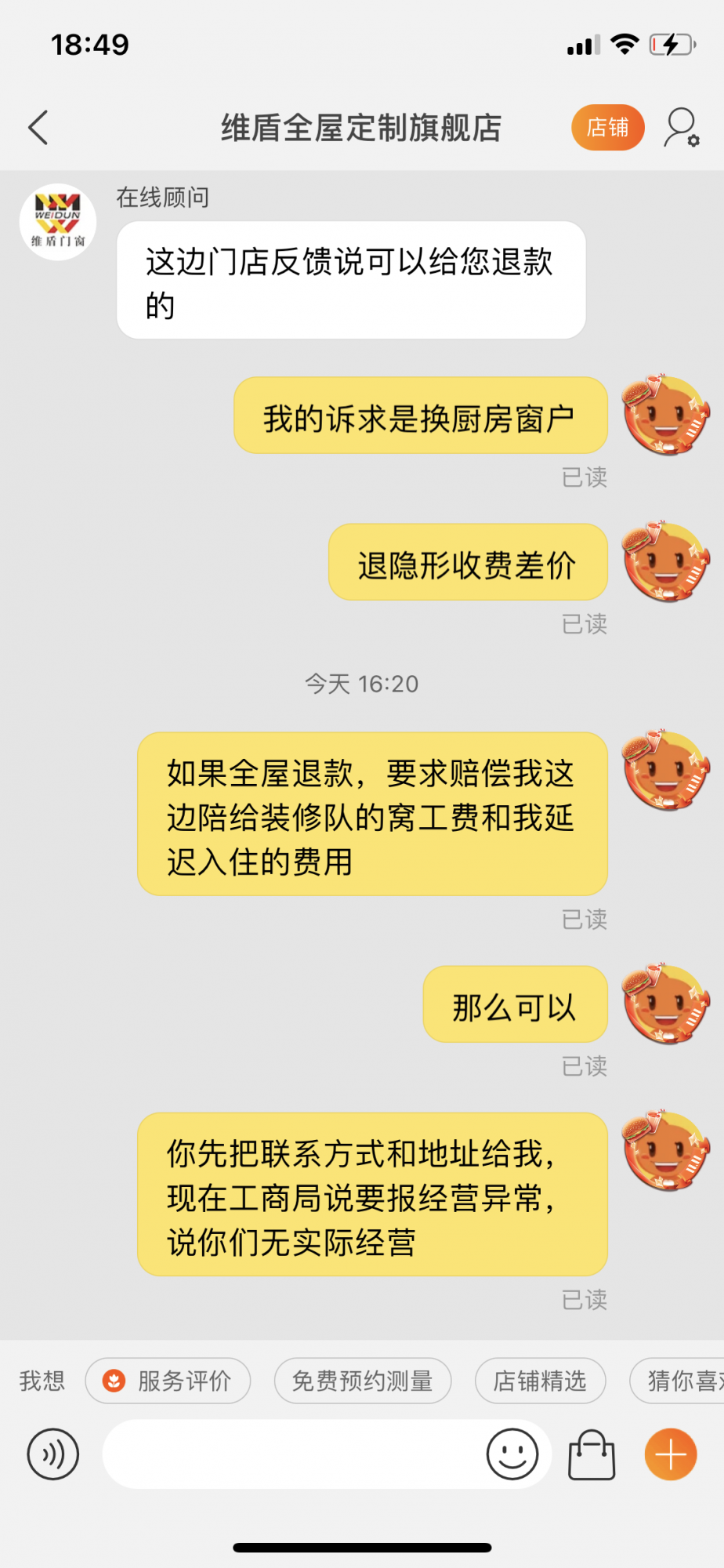
Task: Choose 免费预约测量 quick option
Action: 362,1381
